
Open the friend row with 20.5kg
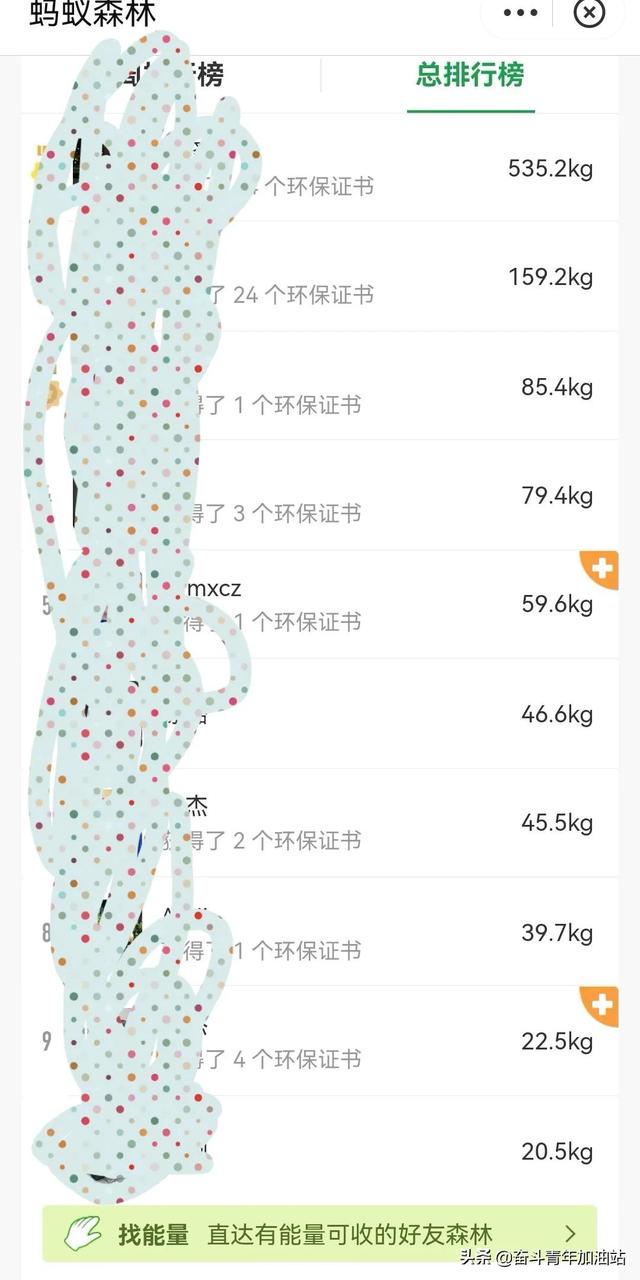(x=400, y=1151)
